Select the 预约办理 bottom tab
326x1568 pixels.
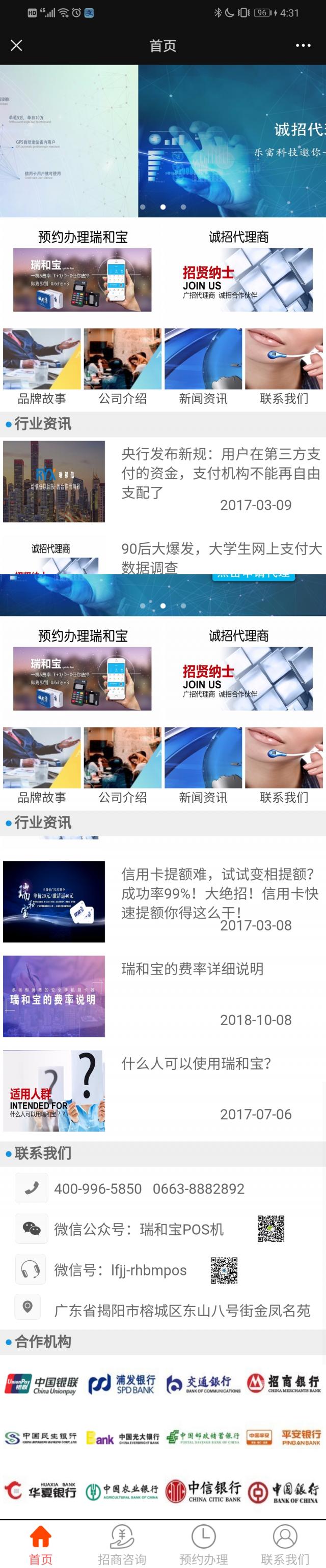204,1544
